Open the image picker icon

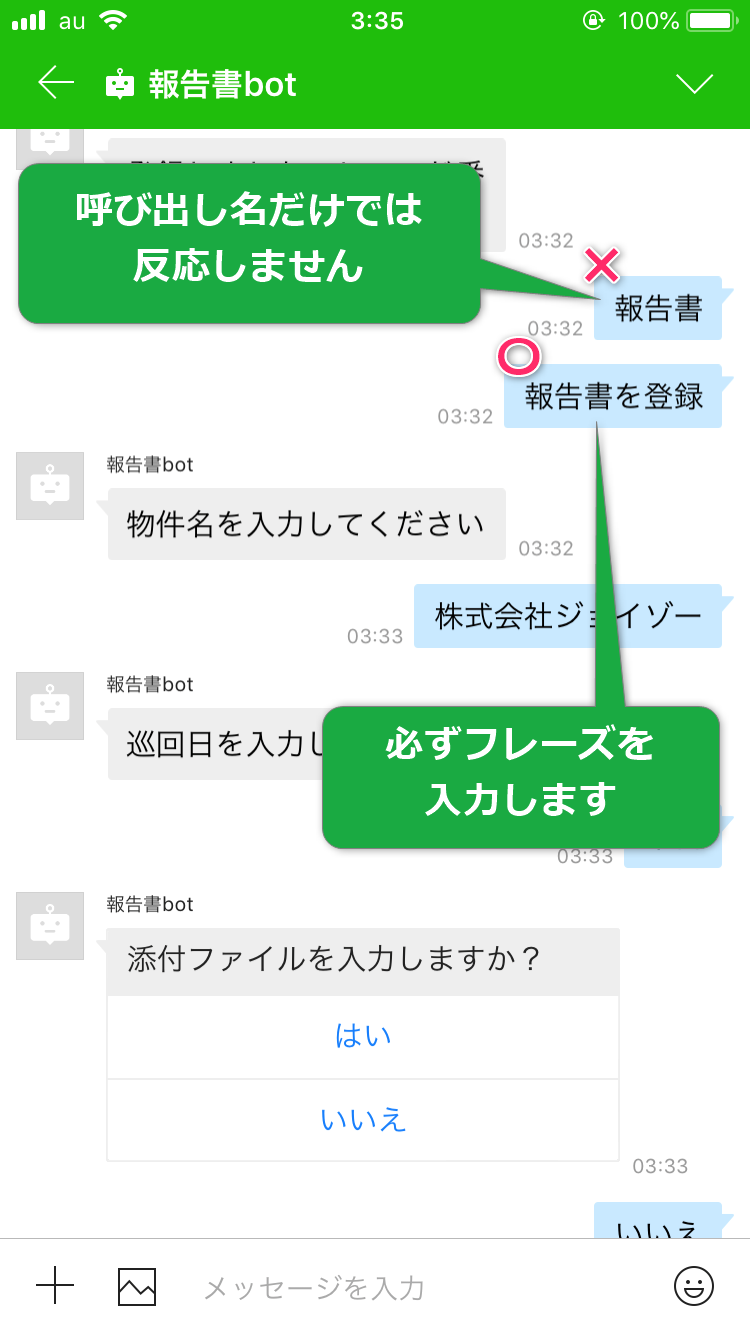point(137,1287)
